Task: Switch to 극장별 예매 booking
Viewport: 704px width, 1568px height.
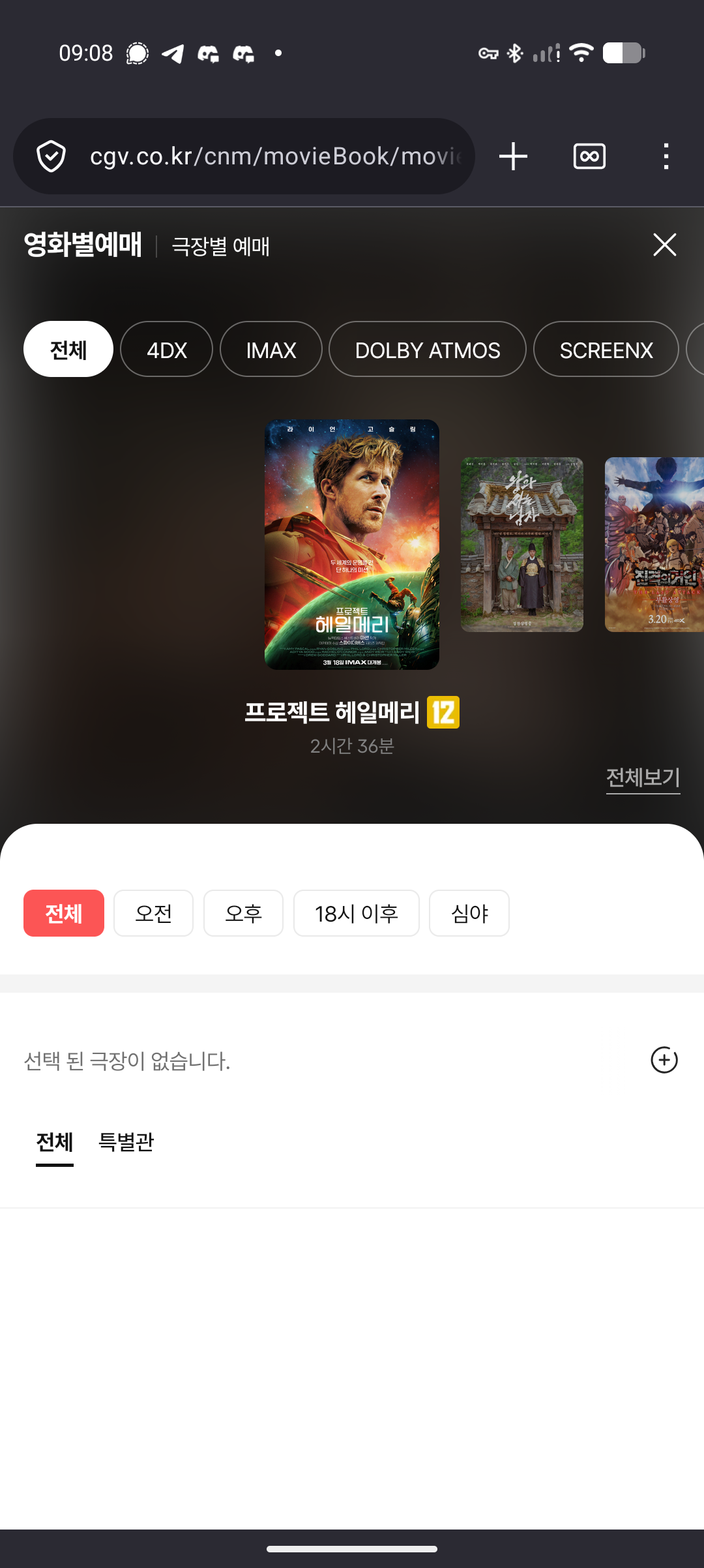Action: (220, 247)
